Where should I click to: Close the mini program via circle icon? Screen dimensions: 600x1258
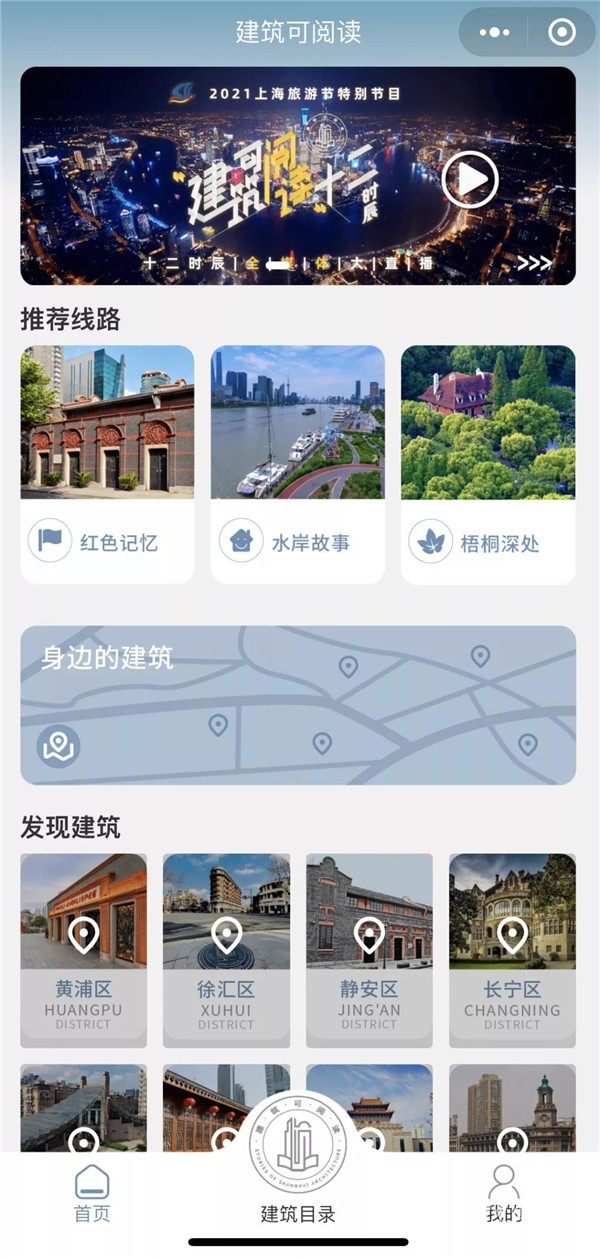pyautogui.click(x=562, y=33)
